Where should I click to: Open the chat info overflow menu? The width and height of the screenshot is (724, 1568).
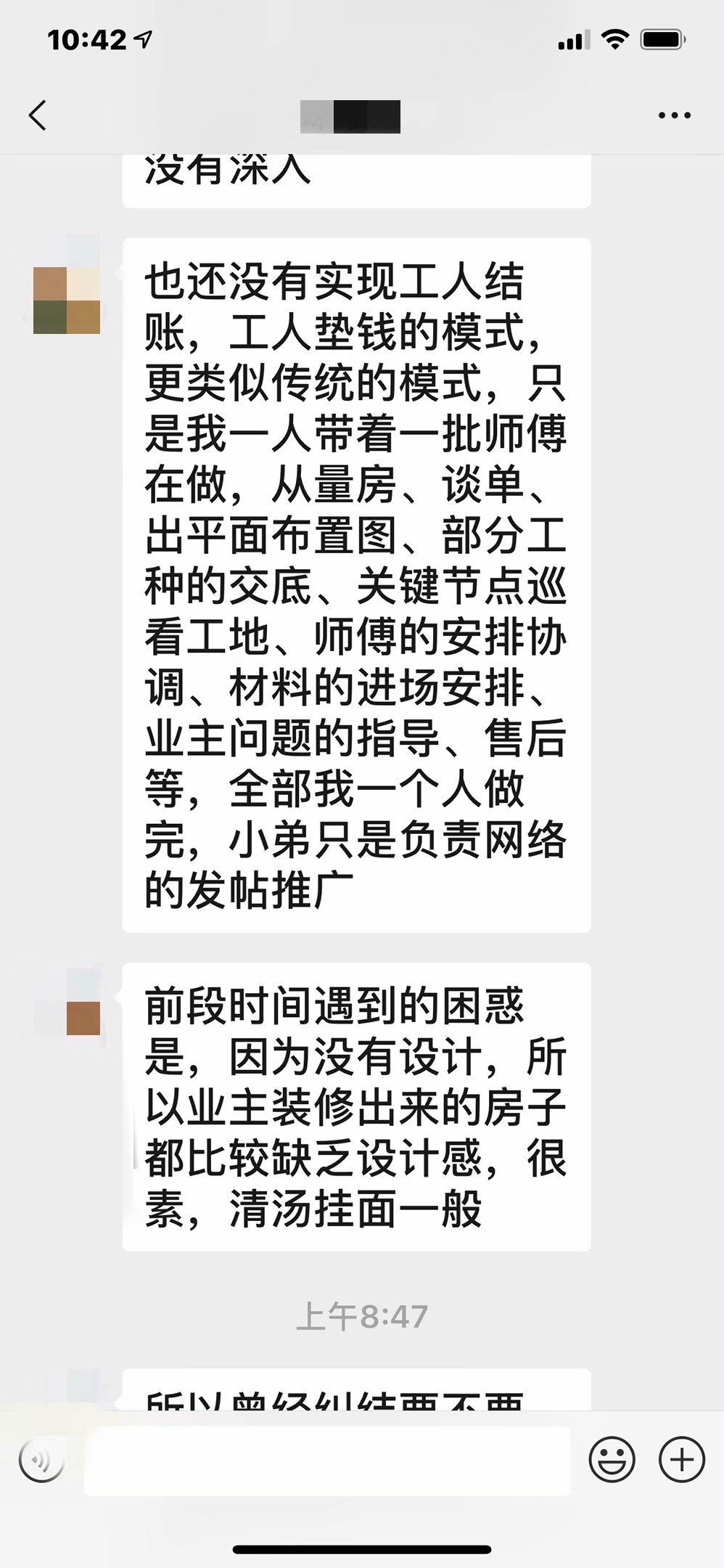tap(674, 115)
